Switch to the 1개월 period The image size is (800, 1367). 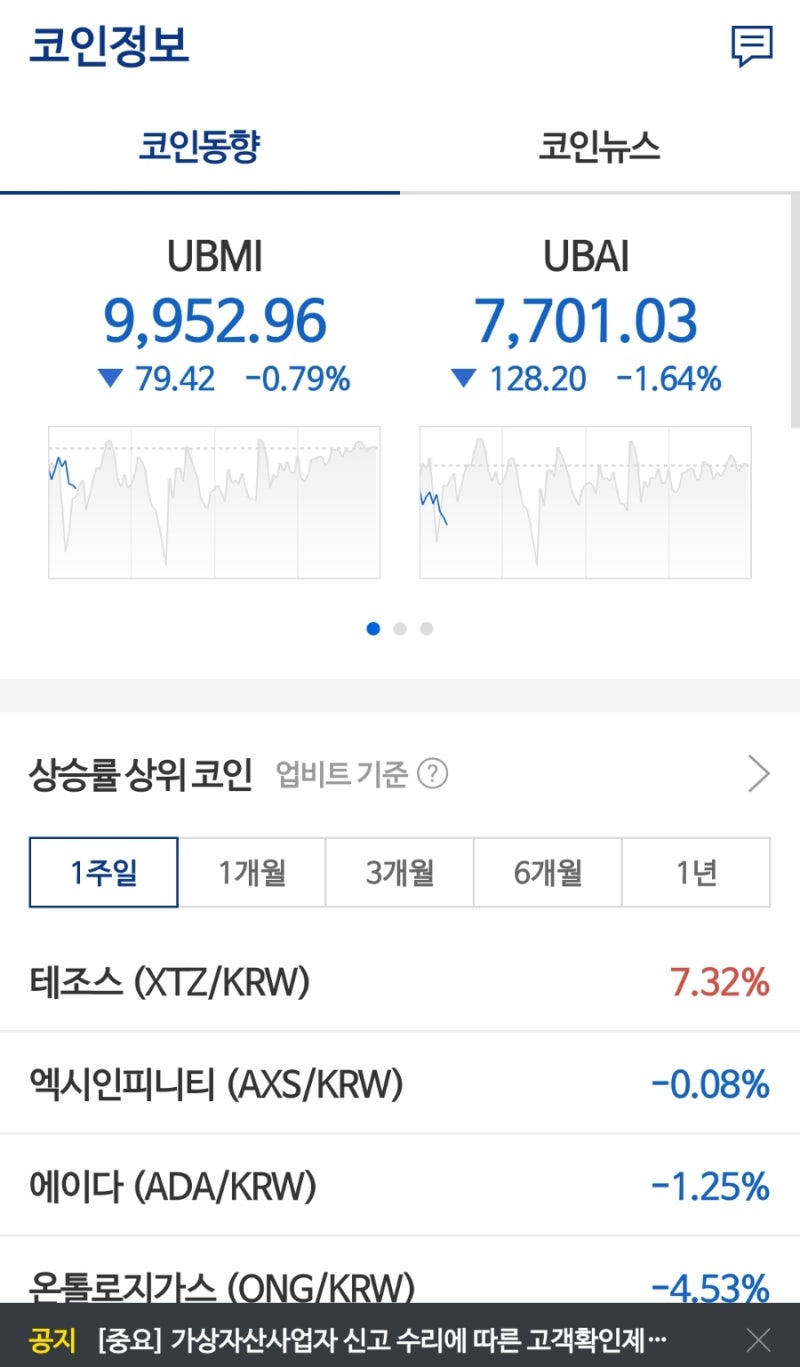click(x=252, y=872)
